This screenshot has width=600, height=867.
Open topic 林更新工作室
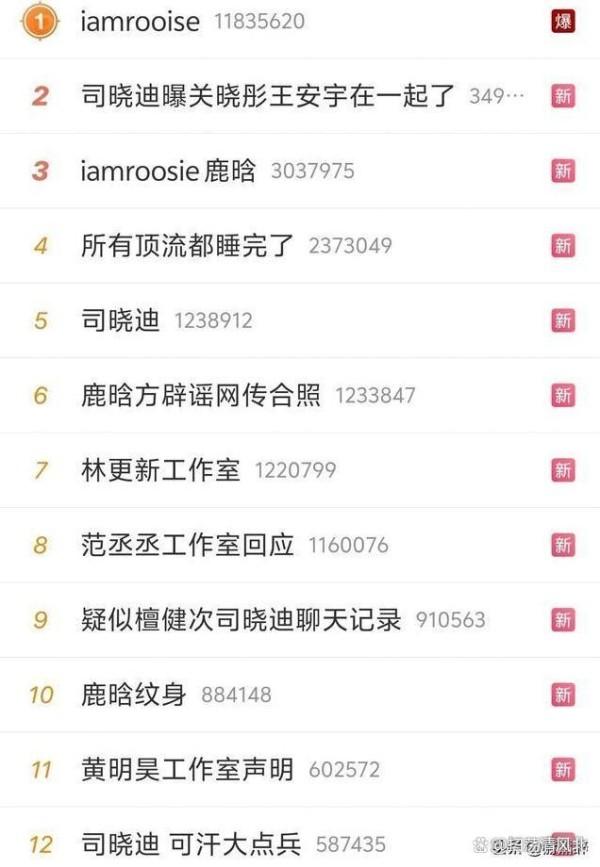coord(161,470)
